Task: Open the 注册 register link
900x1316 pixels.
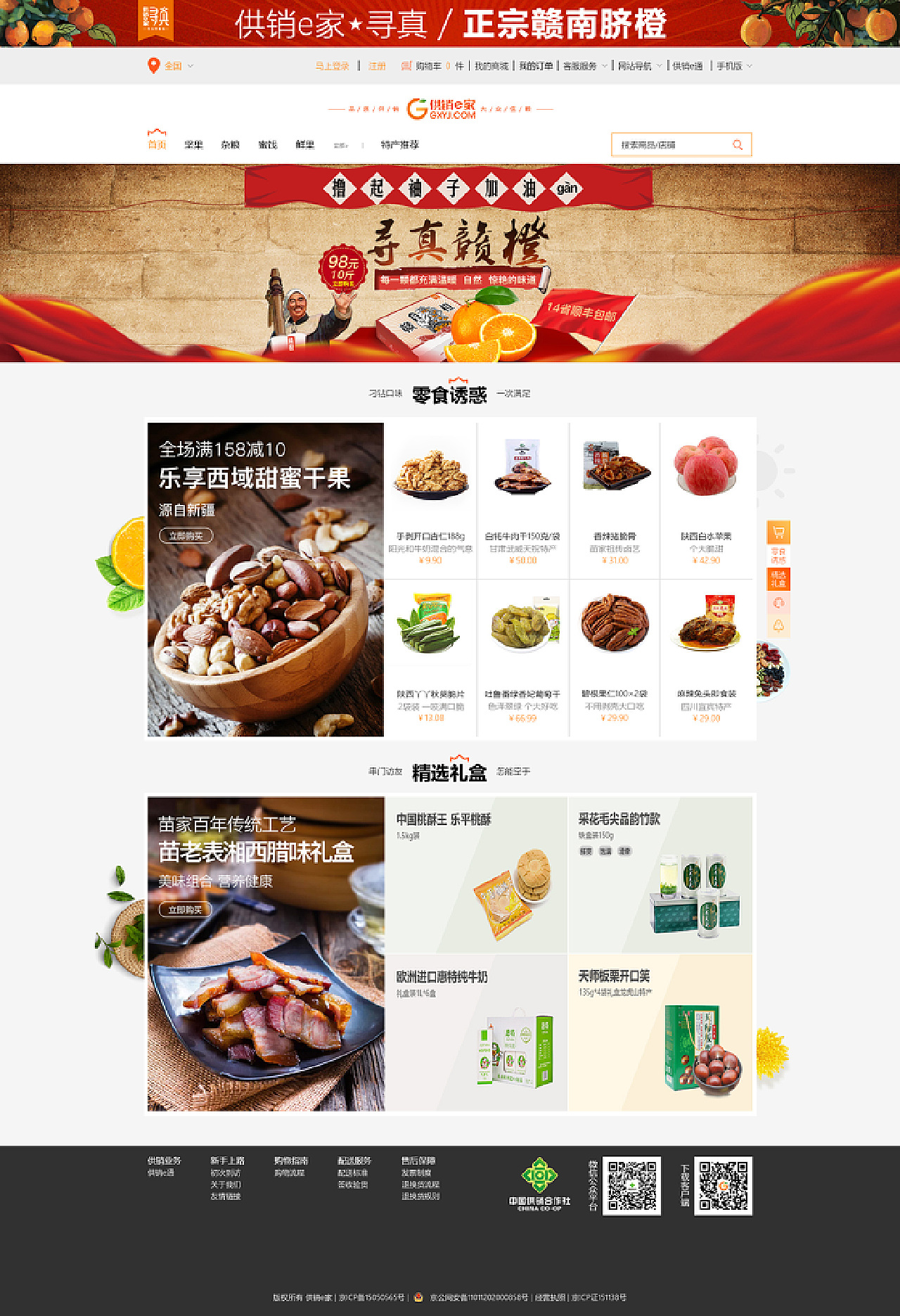Action: point(378,66)
